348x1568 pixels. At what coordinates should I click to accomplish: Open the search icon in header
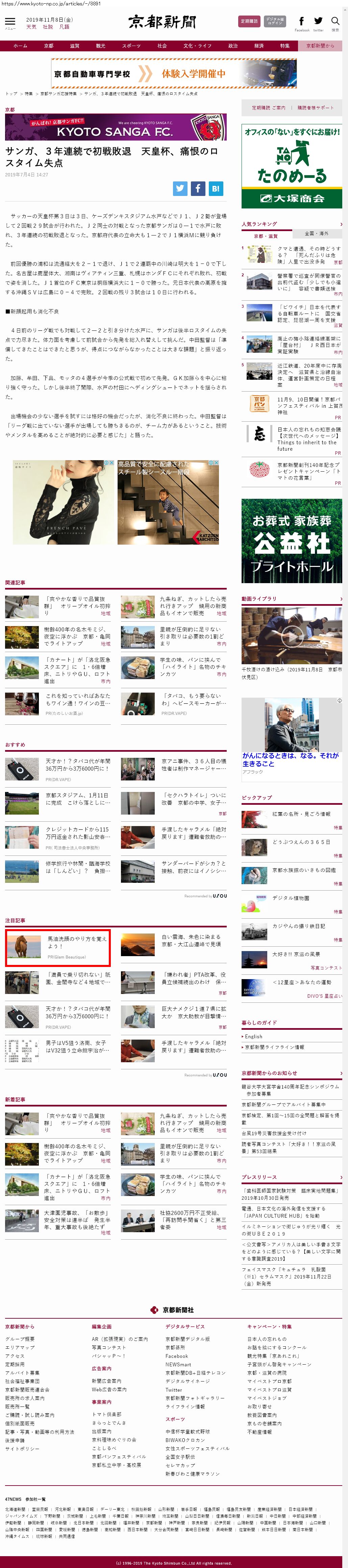pos(335,21)
